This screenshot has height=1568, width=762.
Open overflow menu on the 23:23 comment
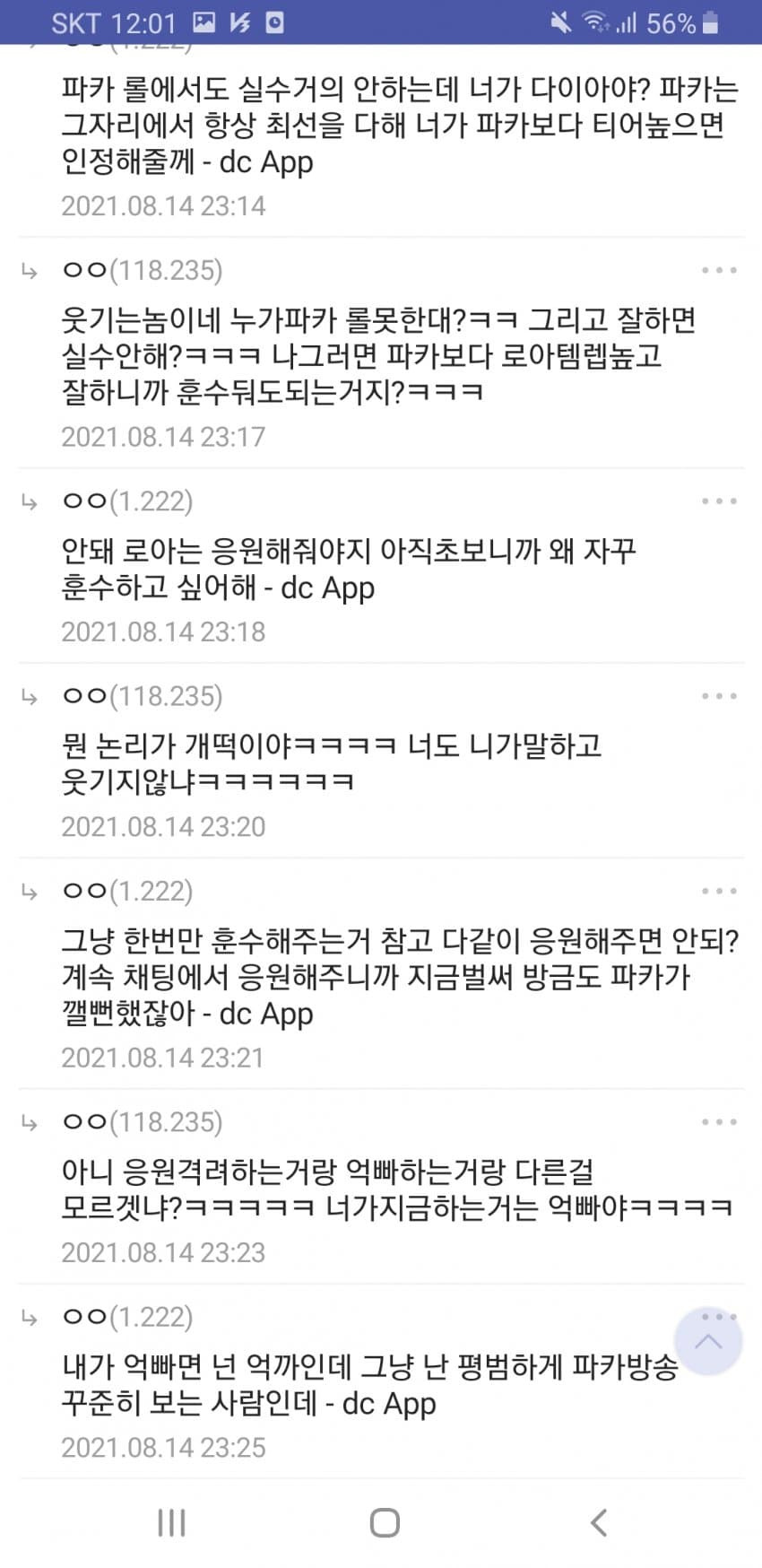click(719, 1122)
